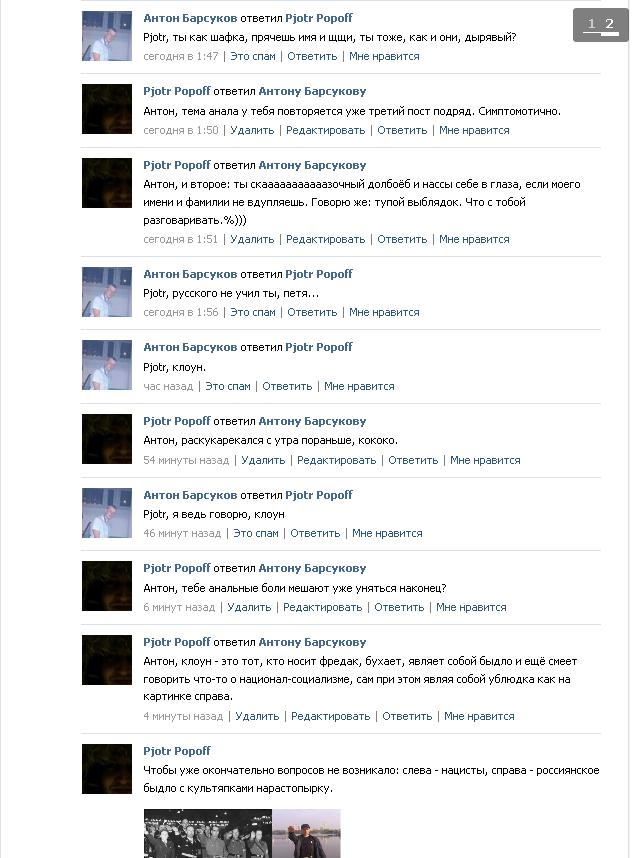Report the 'час назад' comment as spam
The height and width of the screenshot is (858, 632).
228,386
